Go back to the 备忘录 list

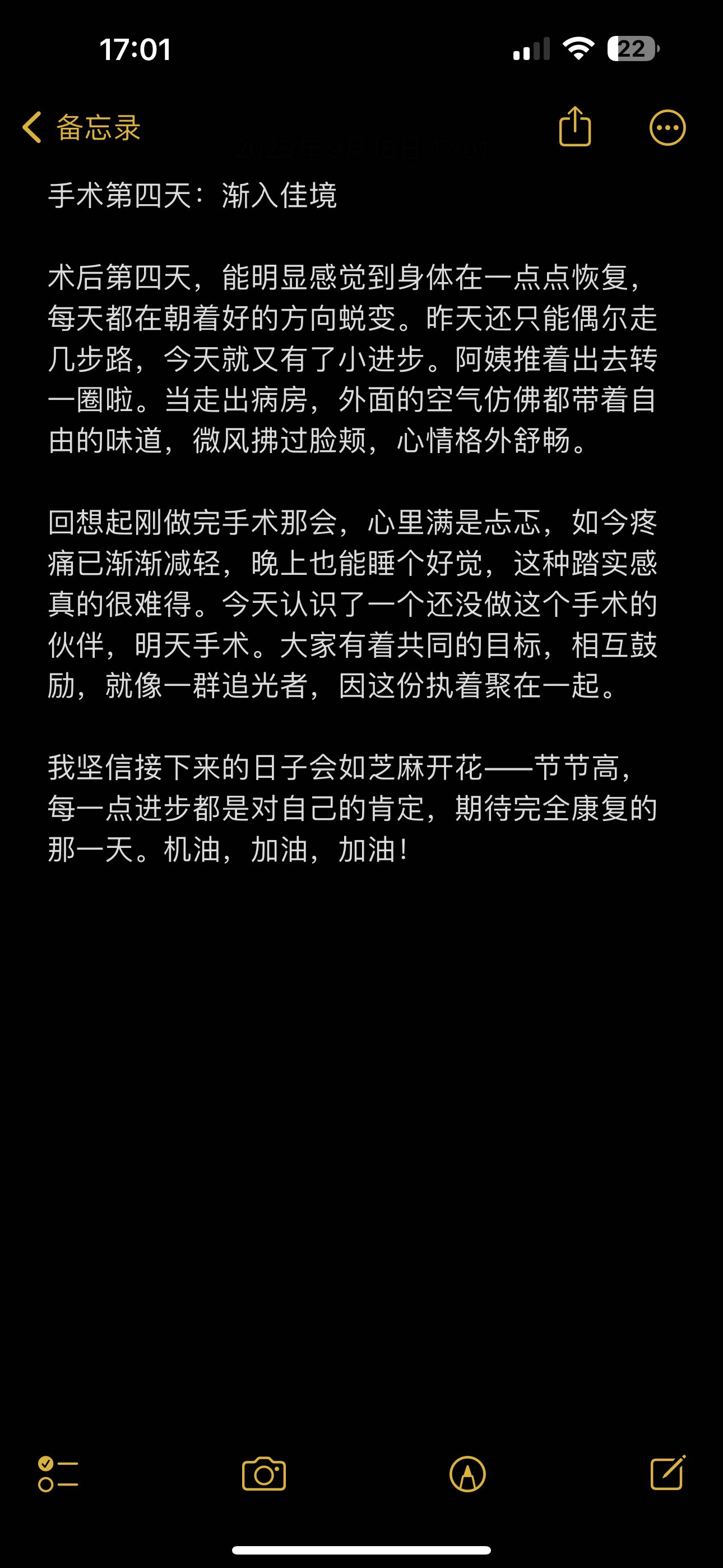coord(81,127)
